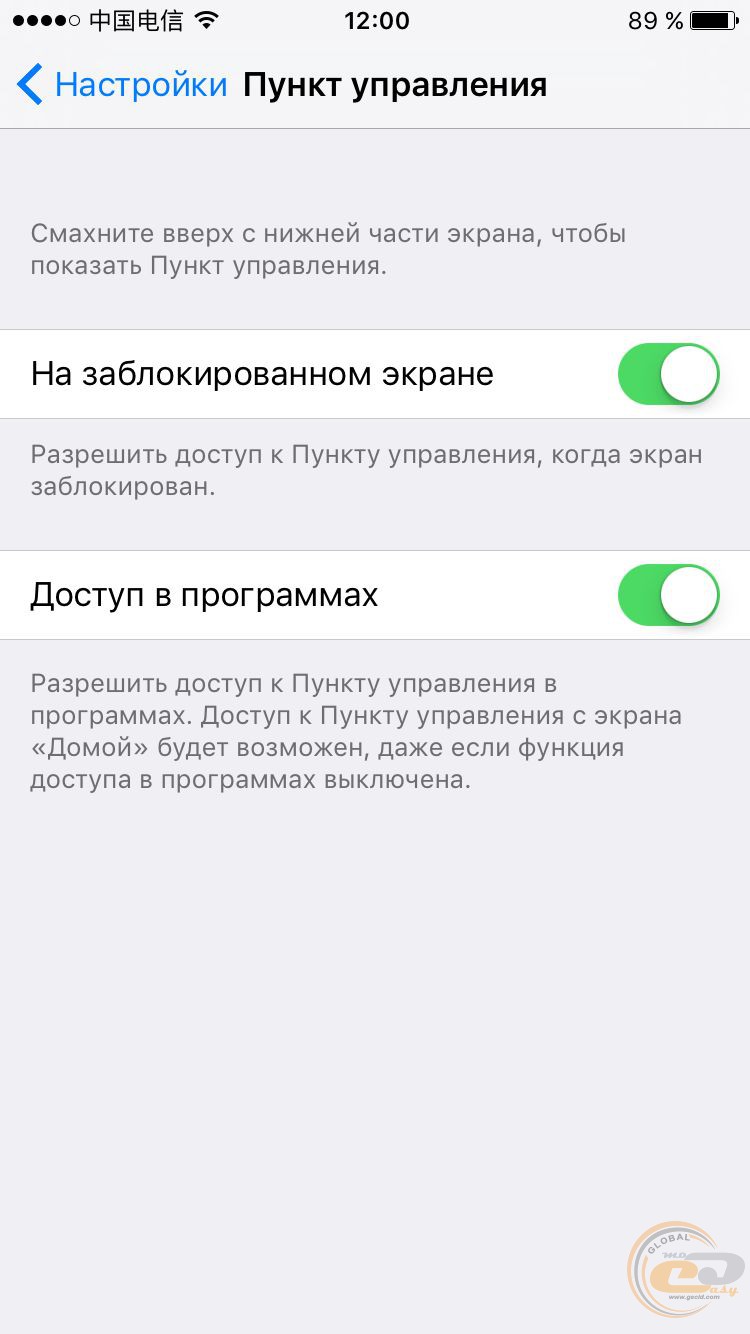
Task: Go back to Настройки
Action: (x=122, y=85)
